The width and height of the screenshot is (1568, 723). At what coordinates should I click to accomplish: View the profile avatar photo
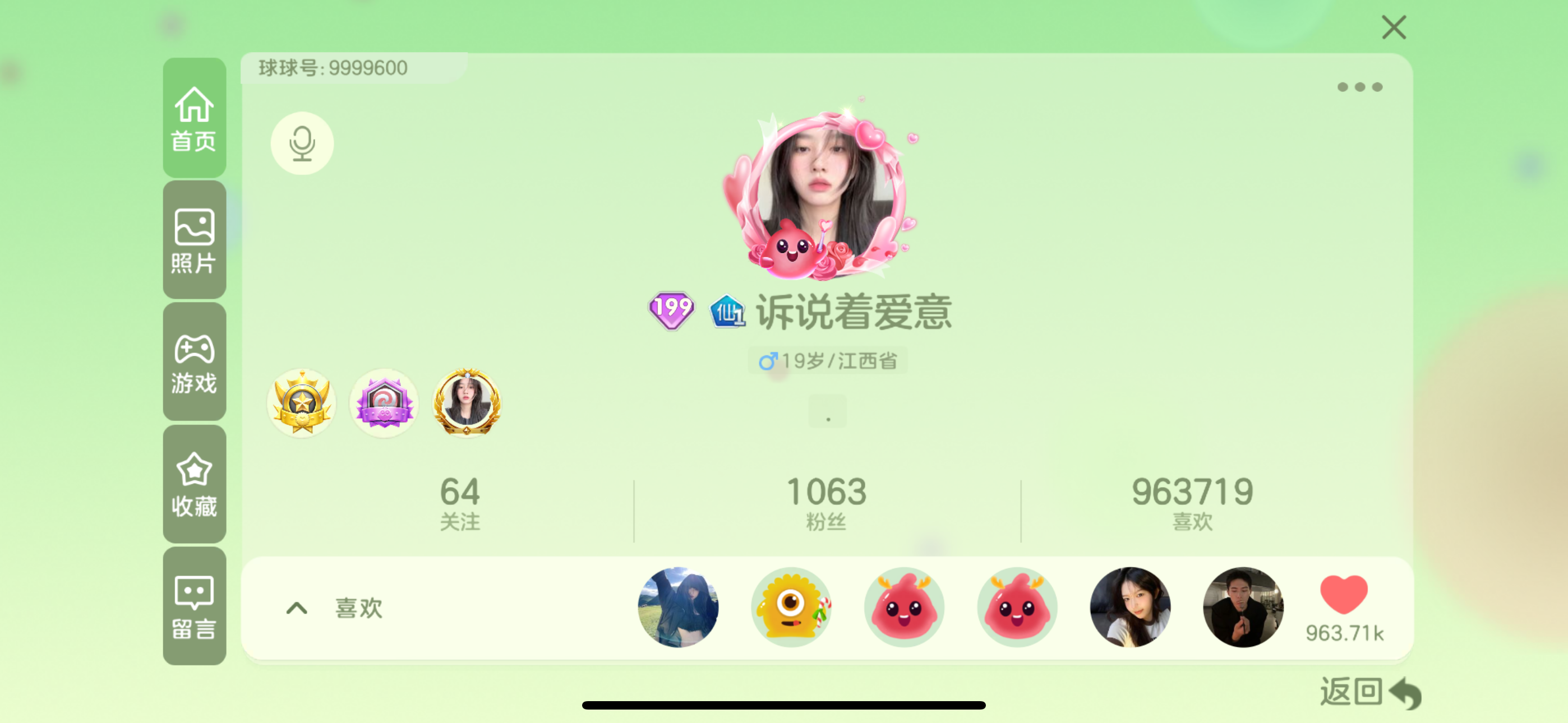pyautogui.click(x=819, y=194)
